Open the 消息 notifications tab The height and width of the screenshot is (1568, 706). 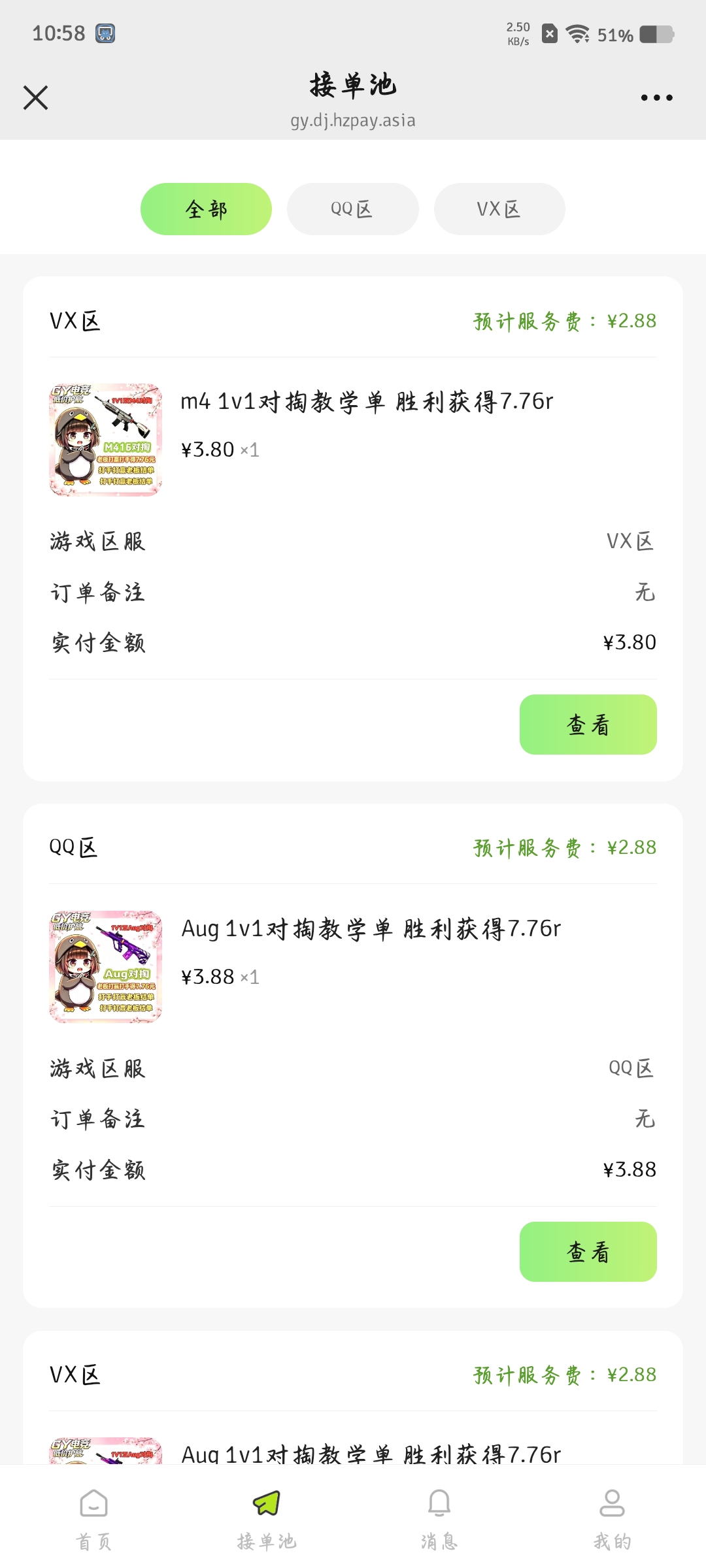click(439, 1519)
